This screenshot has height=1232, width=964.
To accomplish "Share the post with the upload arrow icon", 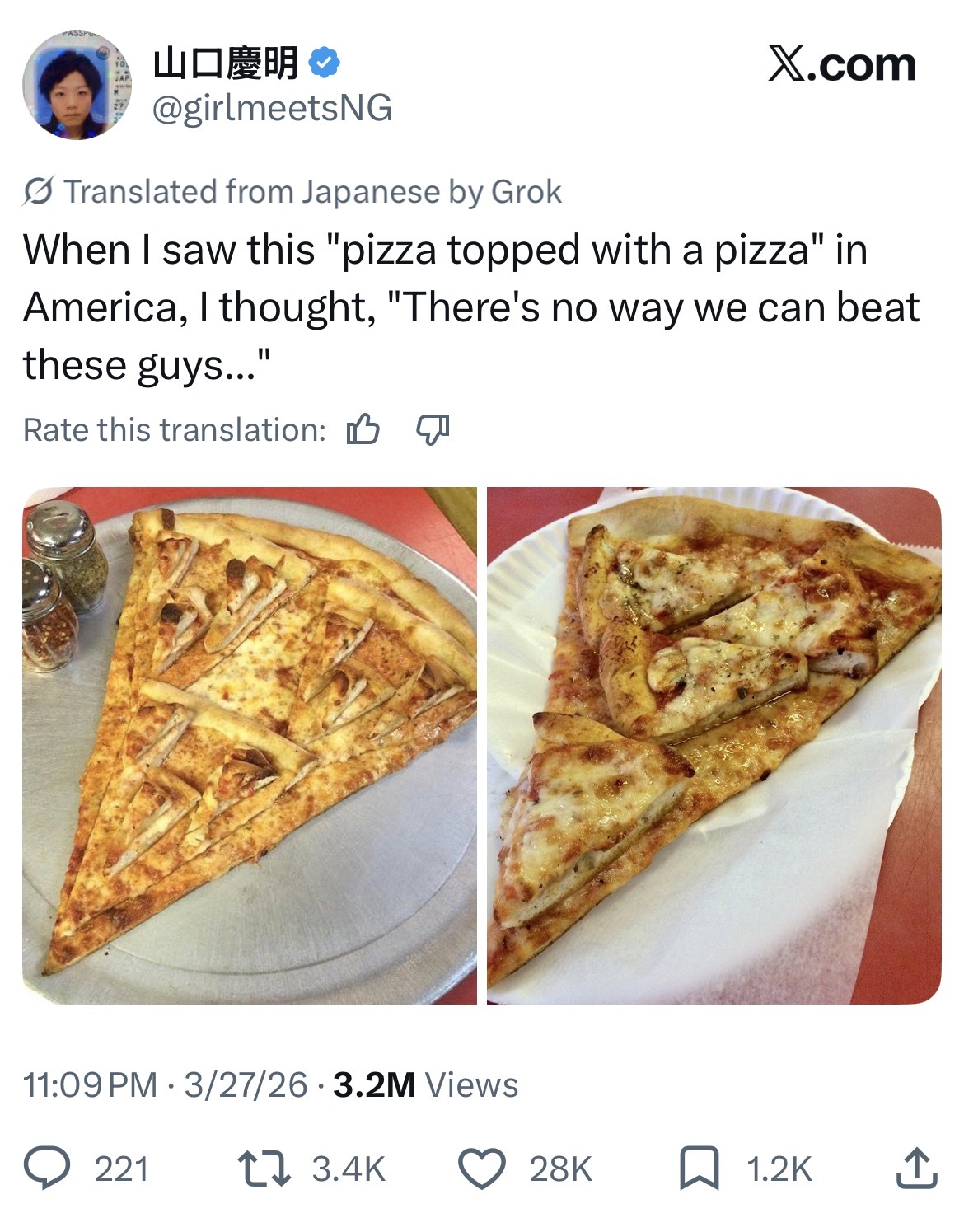I will tap(916, 1169).
